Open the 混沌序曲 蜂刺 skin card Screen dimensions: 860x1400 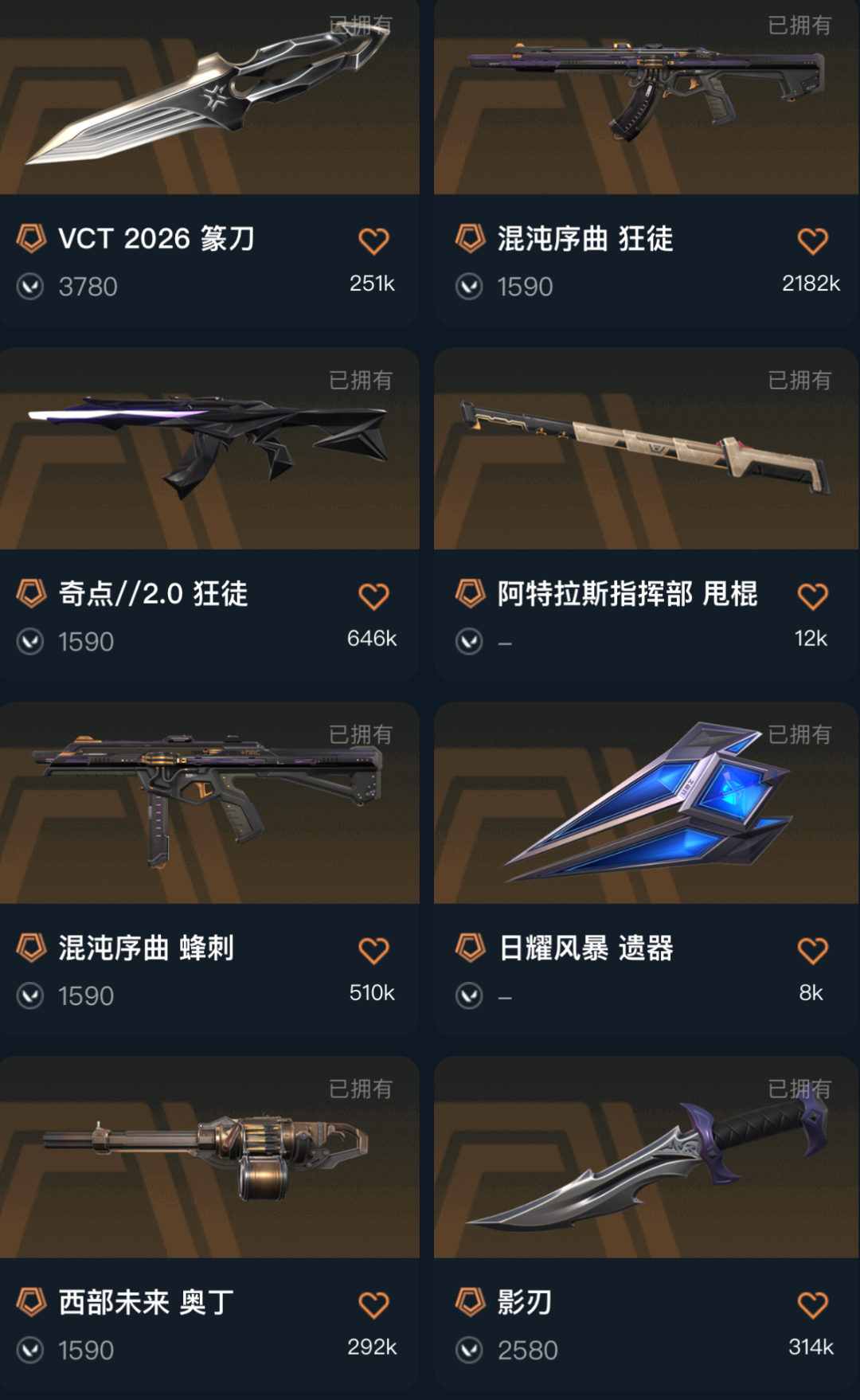[x=209, y=804]
